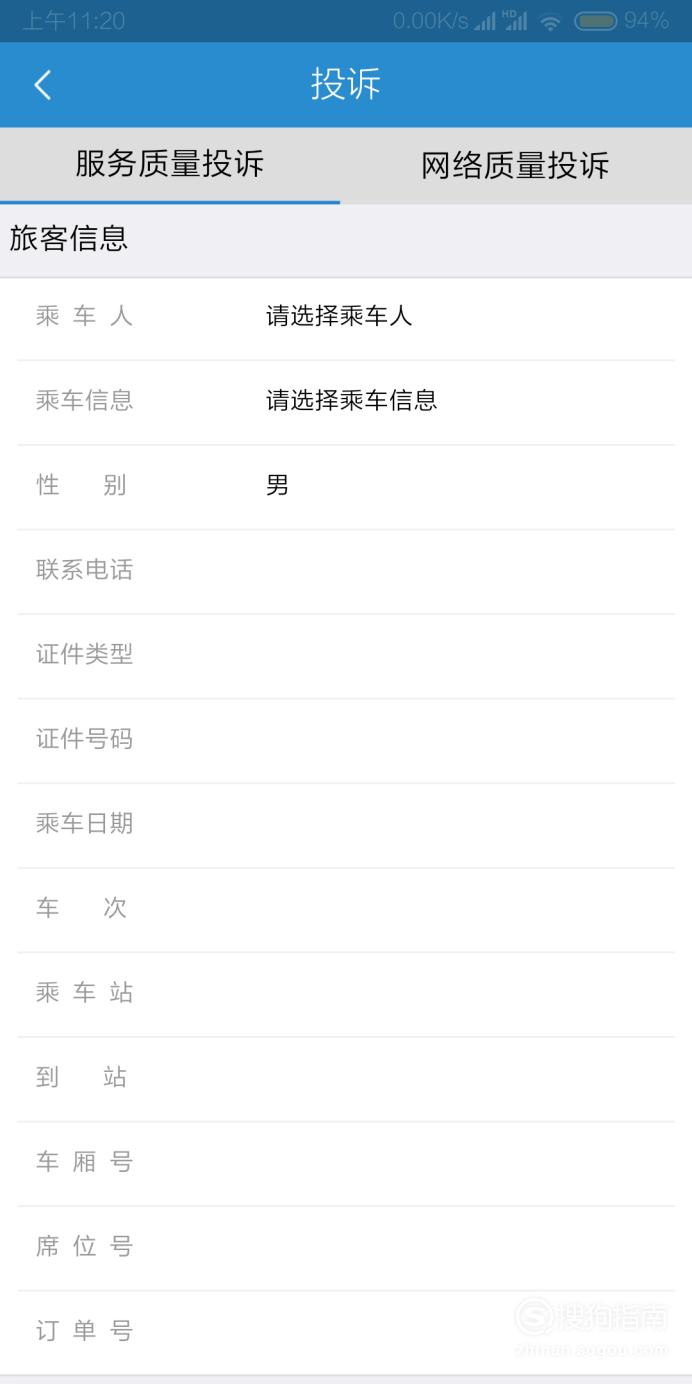The width and height of the screenshot is (692, 1384).
Task: Tap the 车次 field
Action: point(346,910)
